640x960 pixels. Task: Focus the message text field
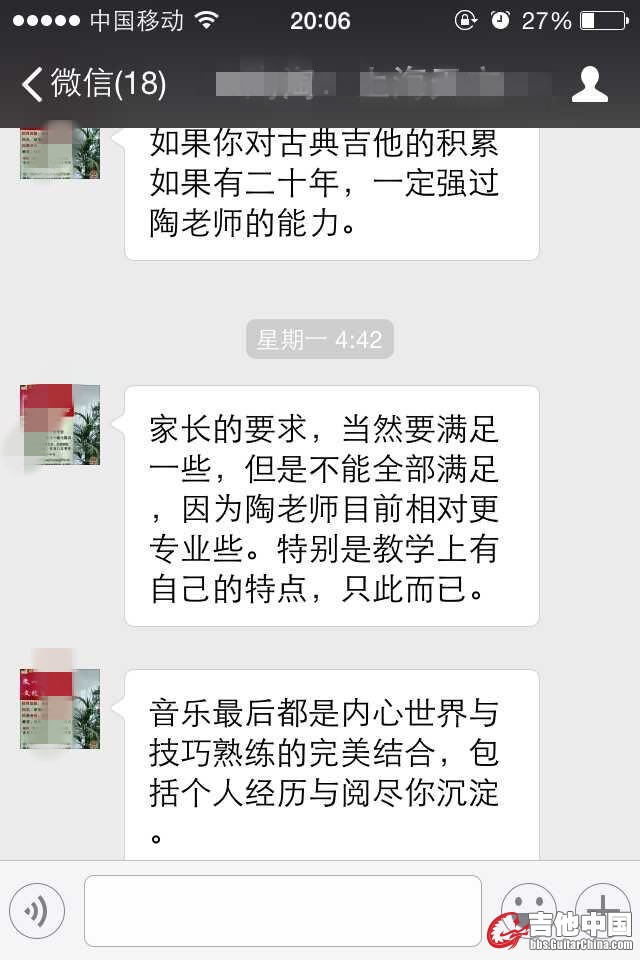coord(283,910)
